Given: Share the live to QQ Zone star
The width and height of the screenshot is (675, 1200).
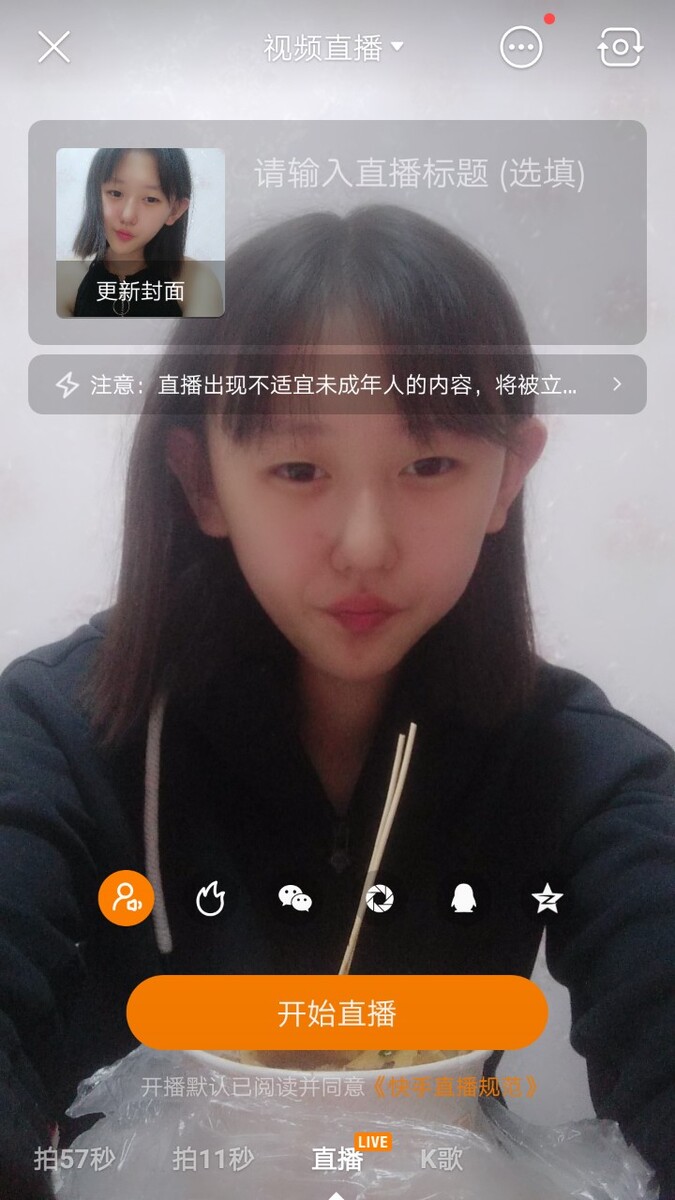Looking at the screenshot, I should coord(547,899).
